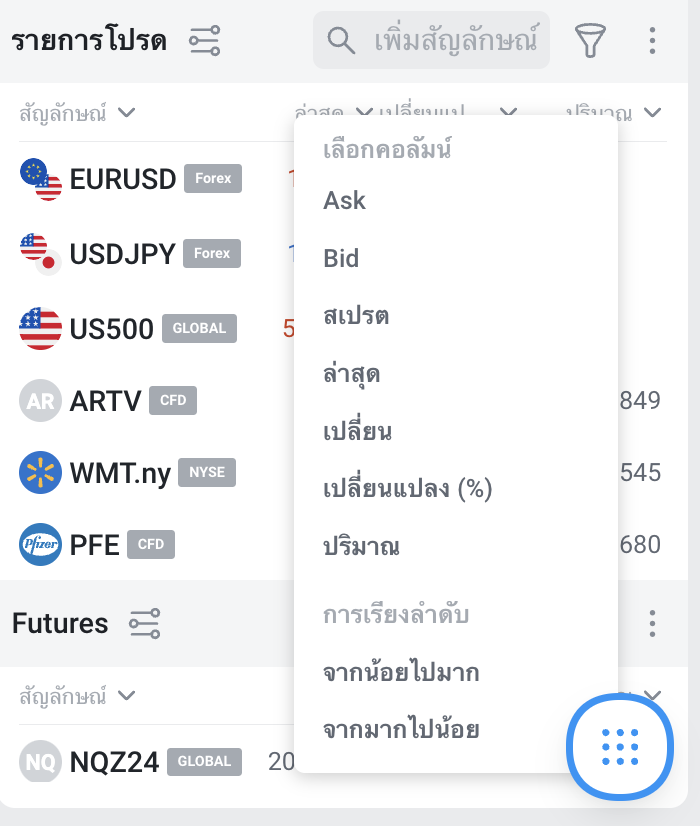Open the Futures list settings sliders
This screenshot has height=826, width=700.
pyautogui.click(x=144, y=624)
